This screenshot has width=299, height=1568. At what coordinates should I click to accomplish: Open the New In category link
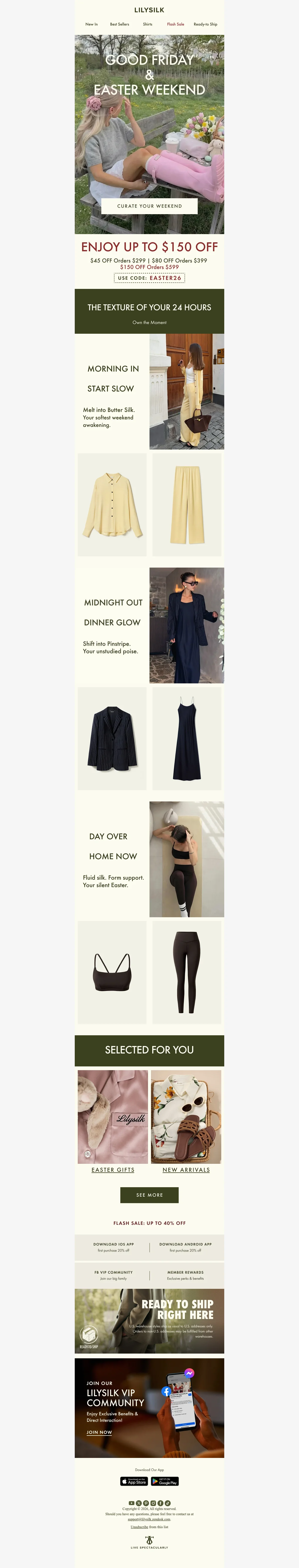point(91,24)
